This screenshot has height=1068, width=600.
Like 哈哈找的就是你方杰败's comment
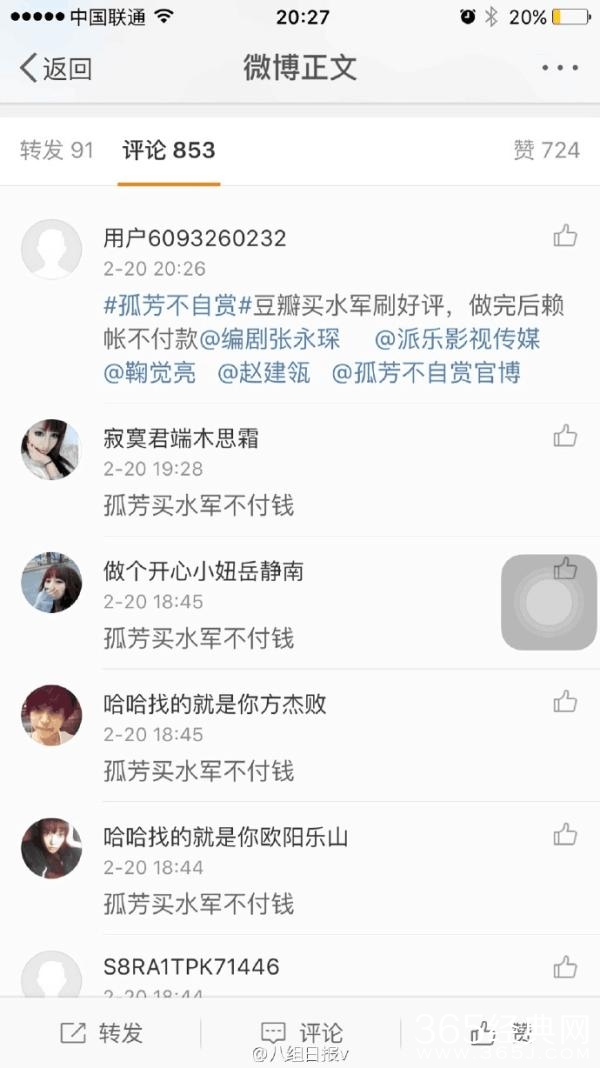(x=565, y=701)
